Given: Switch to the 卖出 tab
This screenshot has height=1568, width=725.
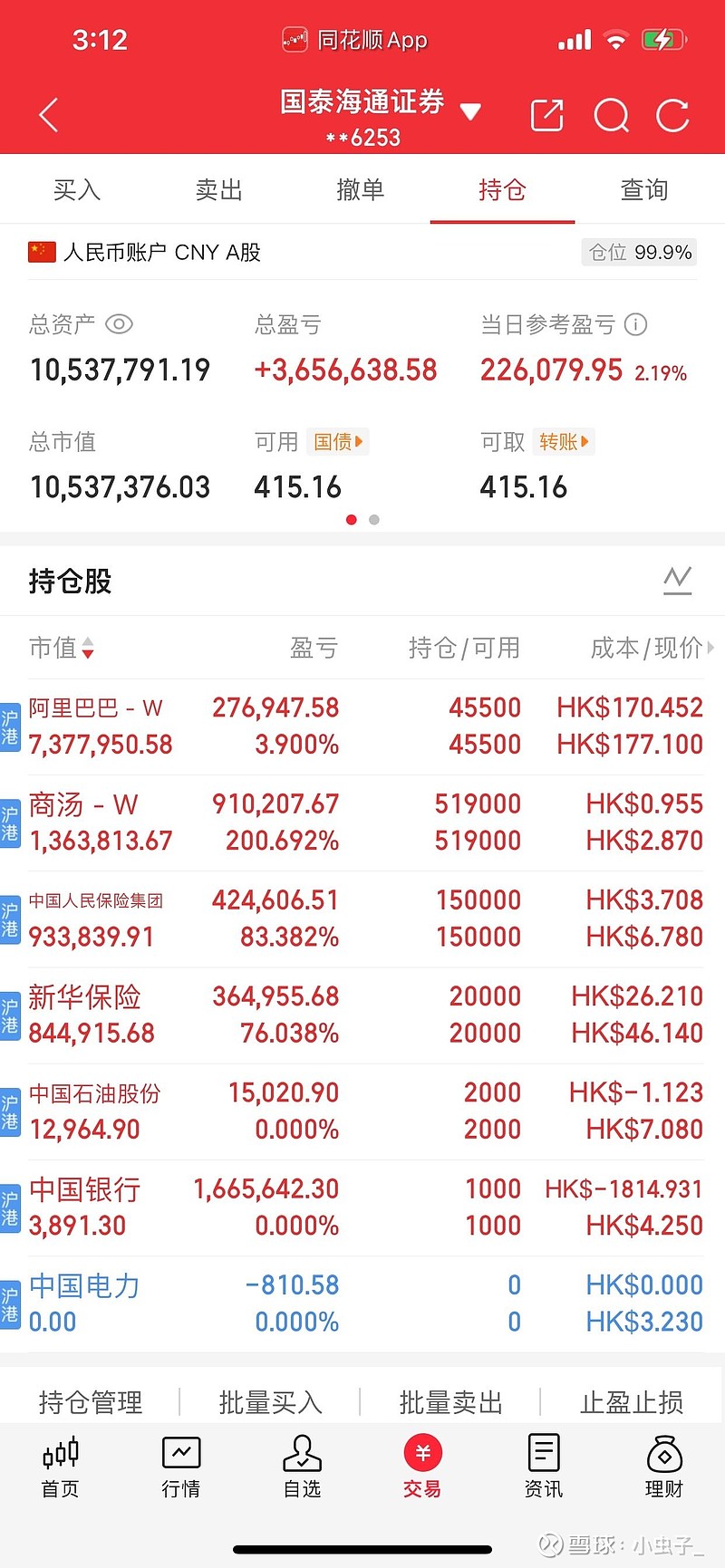Looking at the screenshot, I should point(218,190).
